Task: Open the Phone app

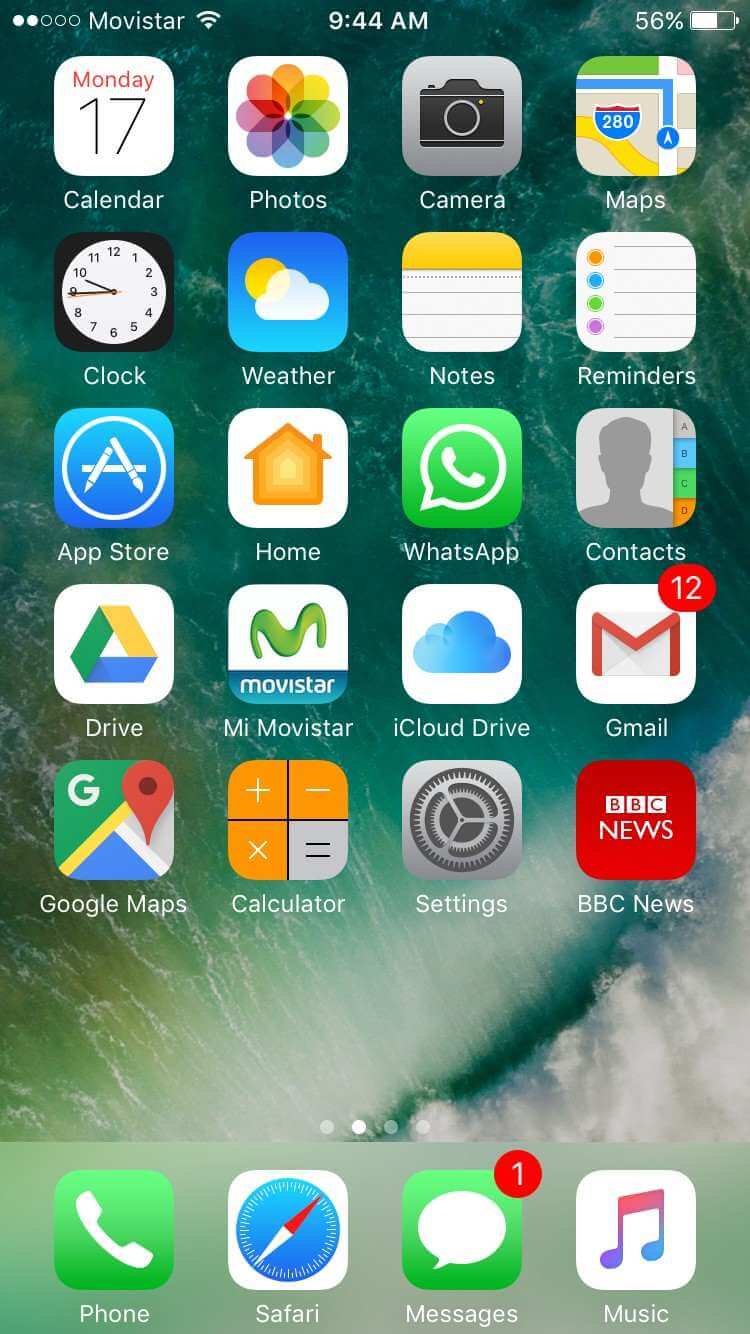Action: pyautogui.click(x=114, y=1230)
